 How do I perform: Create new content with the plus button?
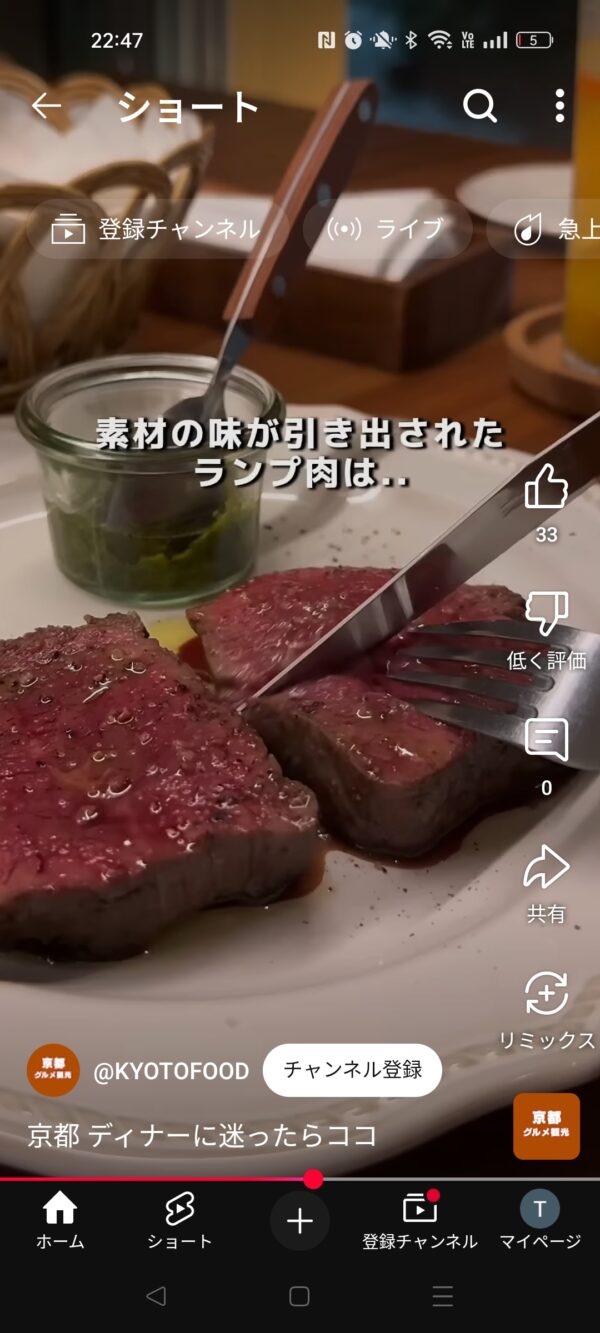point(300,1221)
